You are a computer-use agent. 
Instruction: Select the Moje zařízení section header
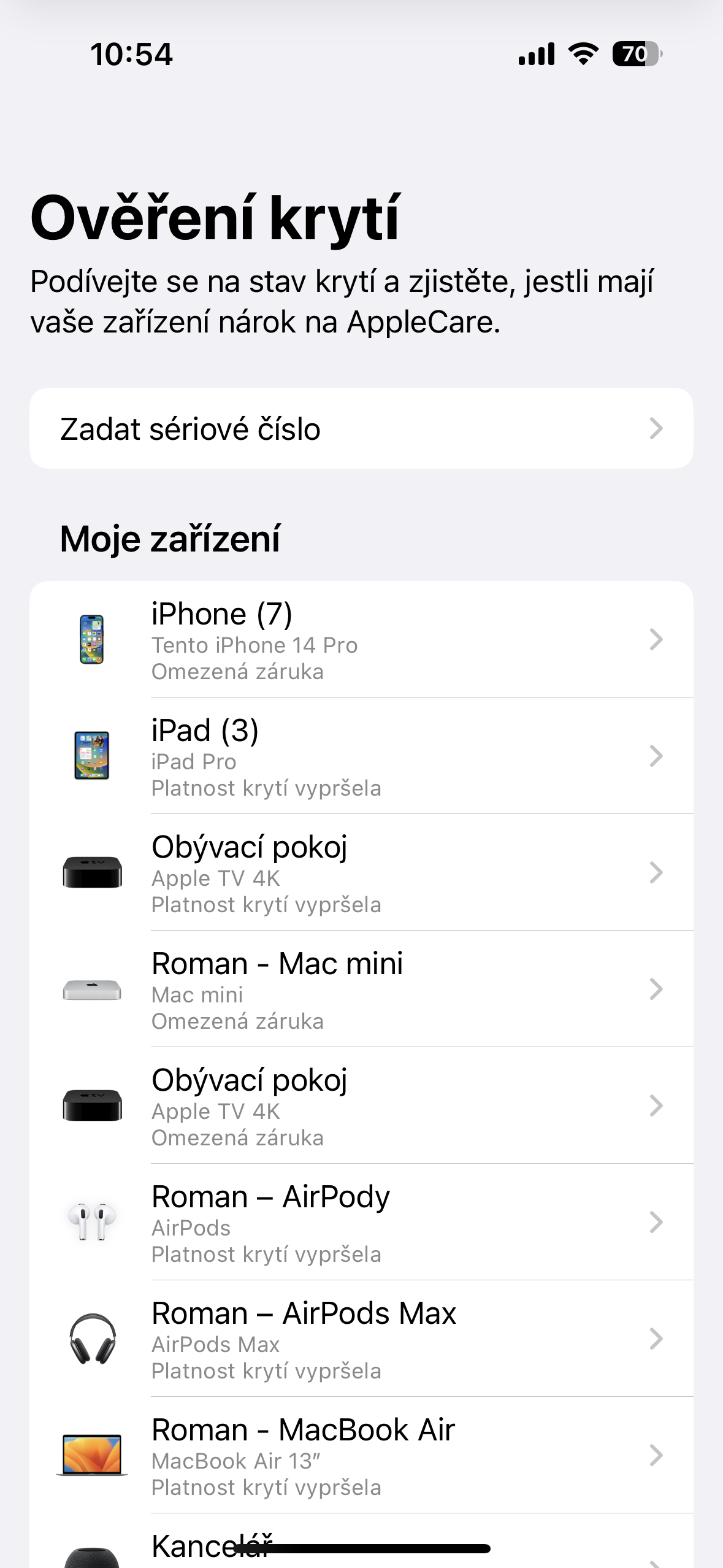point(170,540)
